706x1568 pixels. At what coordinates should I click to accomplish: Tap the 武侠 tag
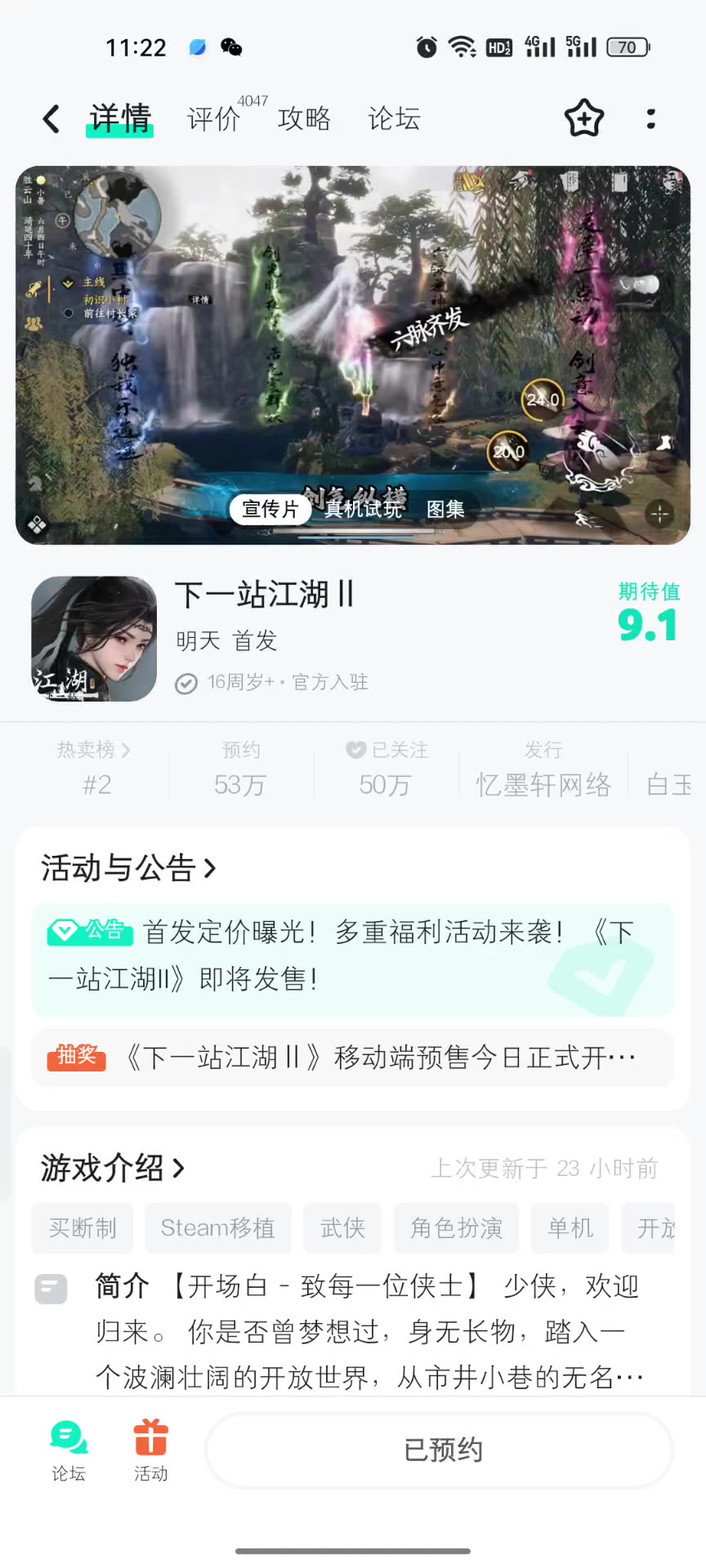pos(342,1228)
